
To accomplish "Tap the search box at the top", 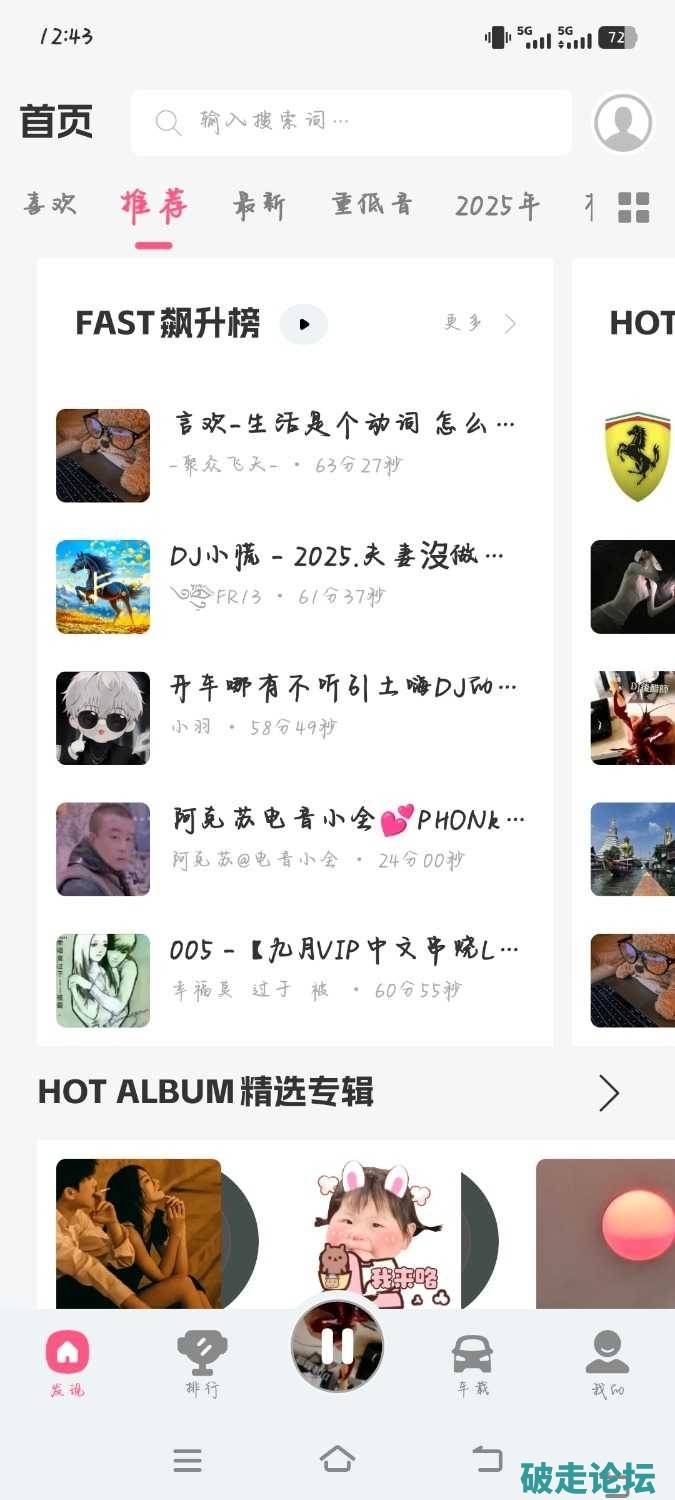I will click(x=350, y=122).
